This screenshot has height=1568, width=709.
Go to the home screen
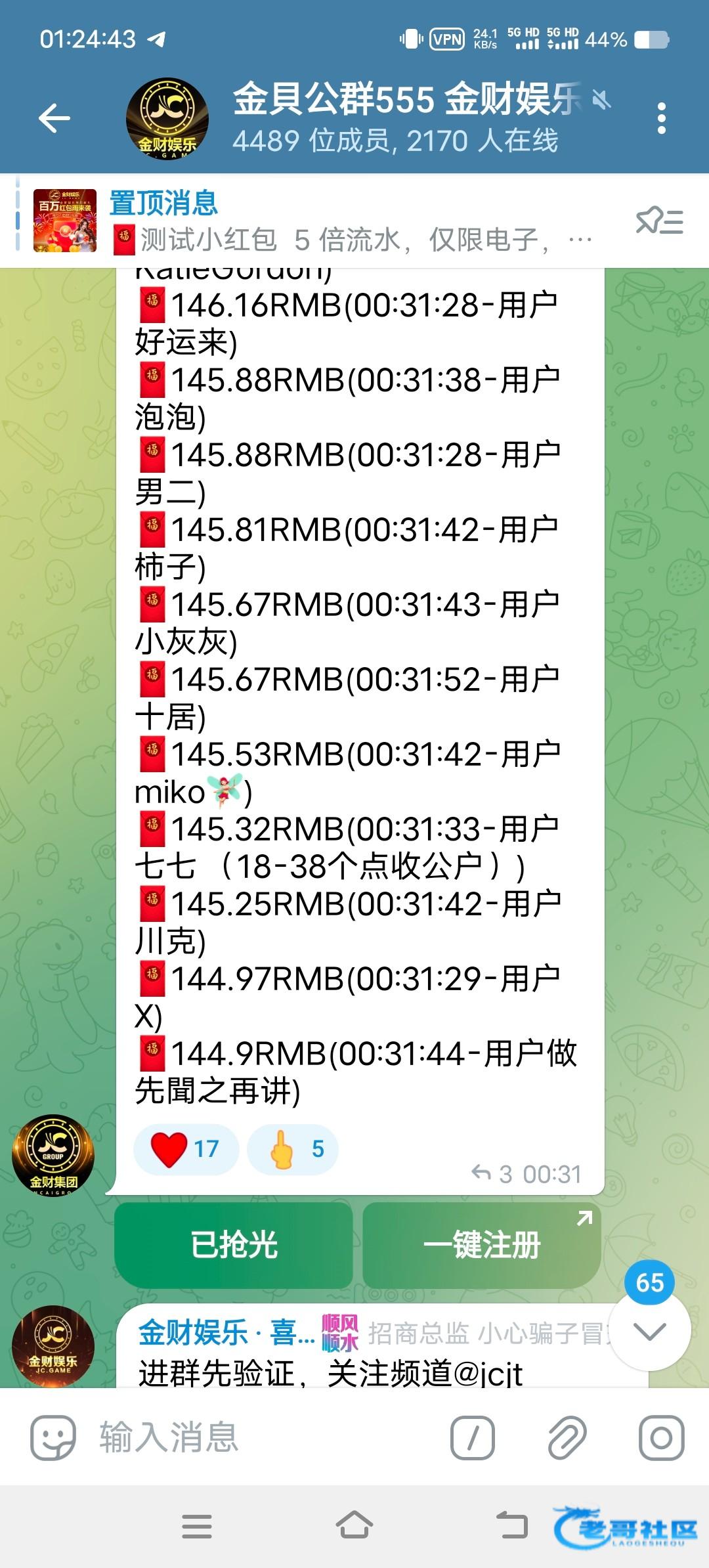[x=354, y=1525]
